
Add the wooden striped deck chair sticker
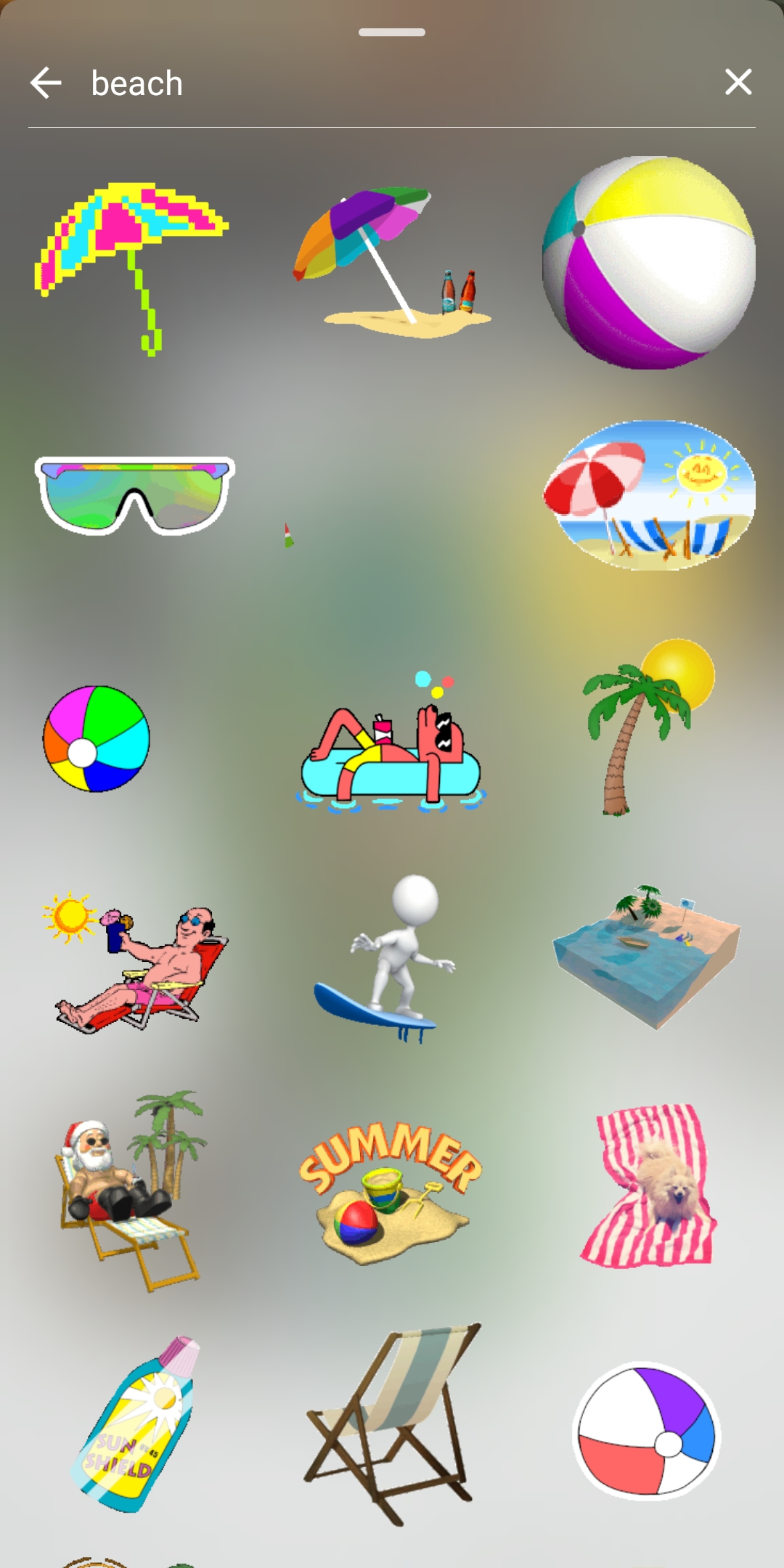click(x=392, y=1424)
